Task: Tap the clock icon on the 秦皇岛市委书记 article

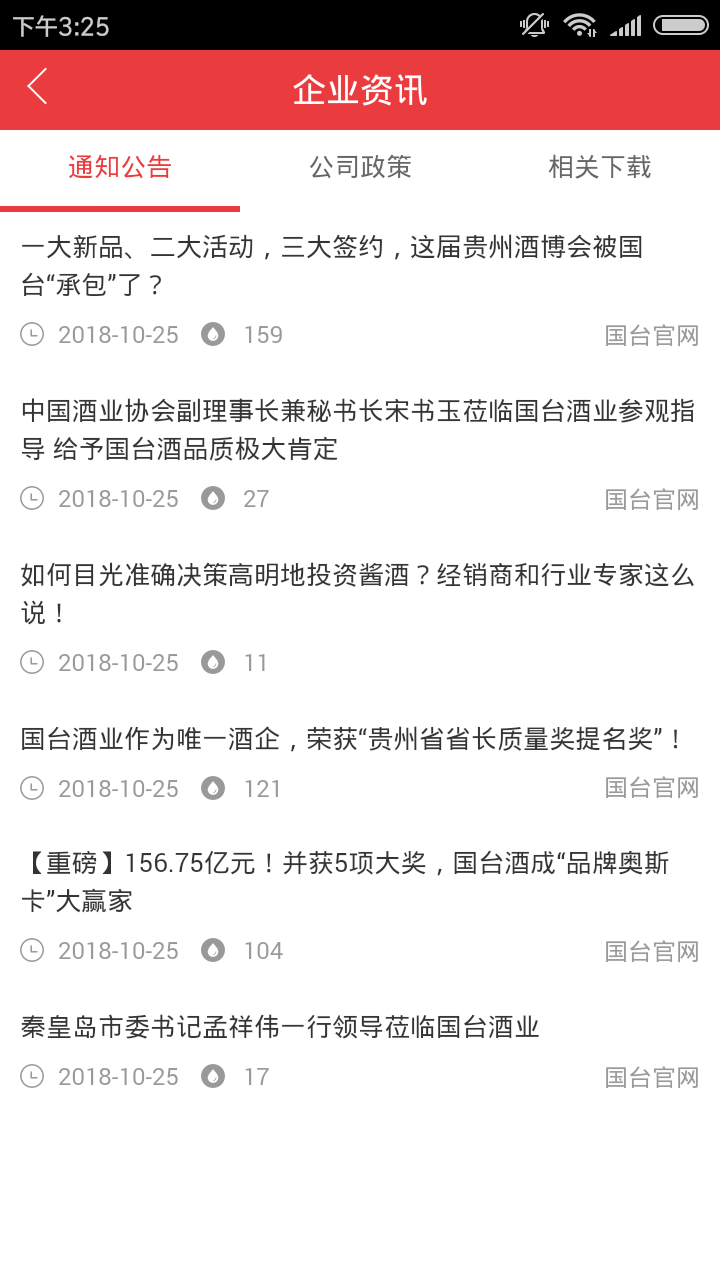Action: (31, 1076)
